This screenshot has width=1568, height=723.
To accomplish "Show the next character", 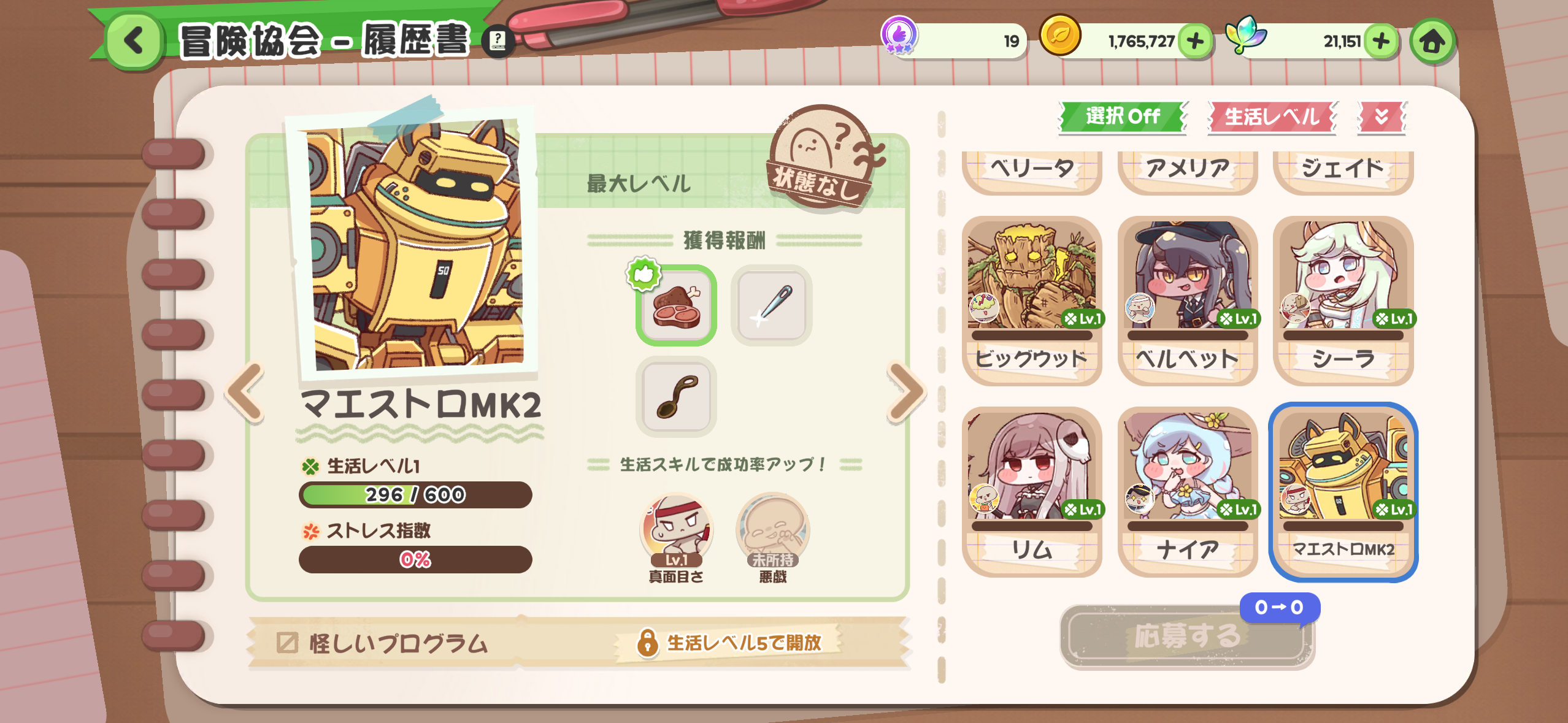I will (905, 392).
